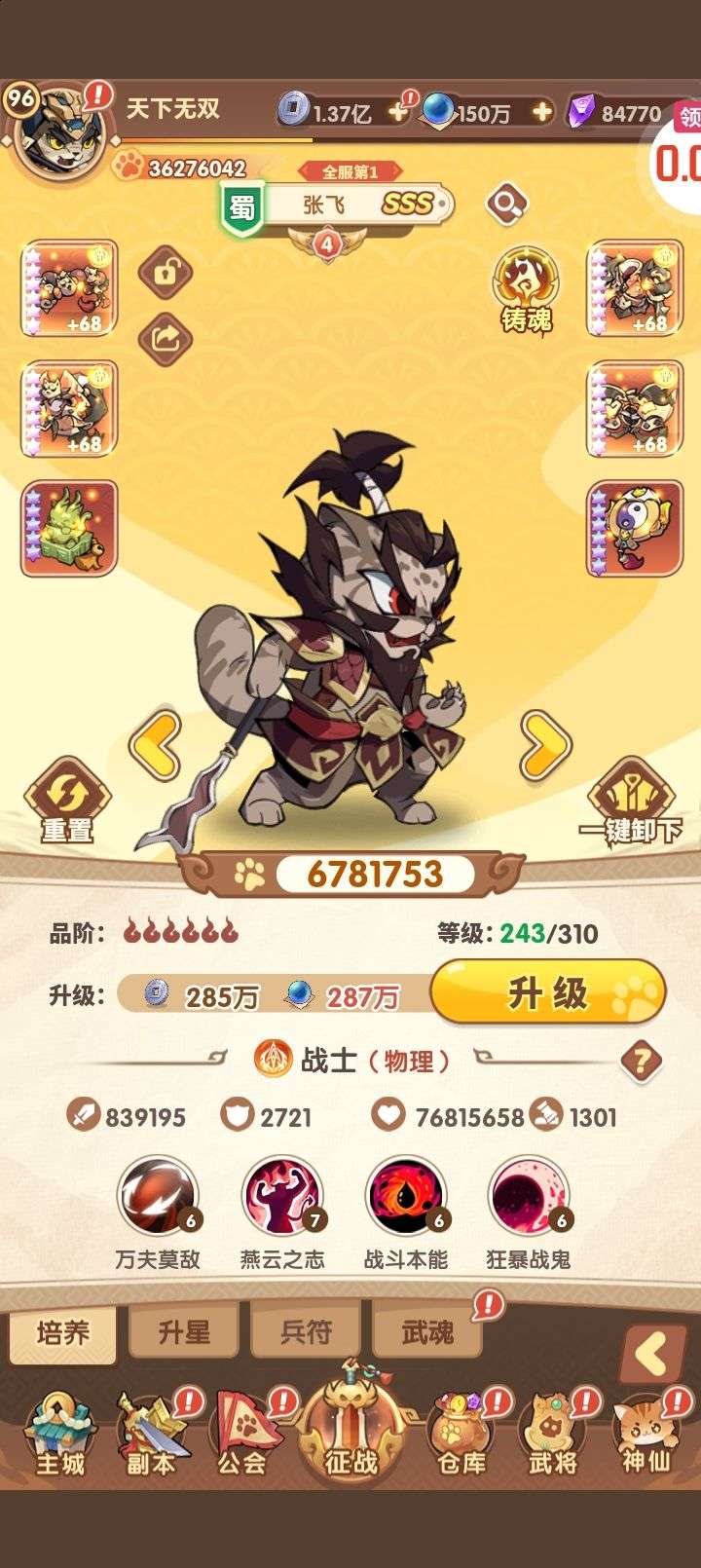
Task: Tap the 重置 reset button
Action: pos(67,801)
